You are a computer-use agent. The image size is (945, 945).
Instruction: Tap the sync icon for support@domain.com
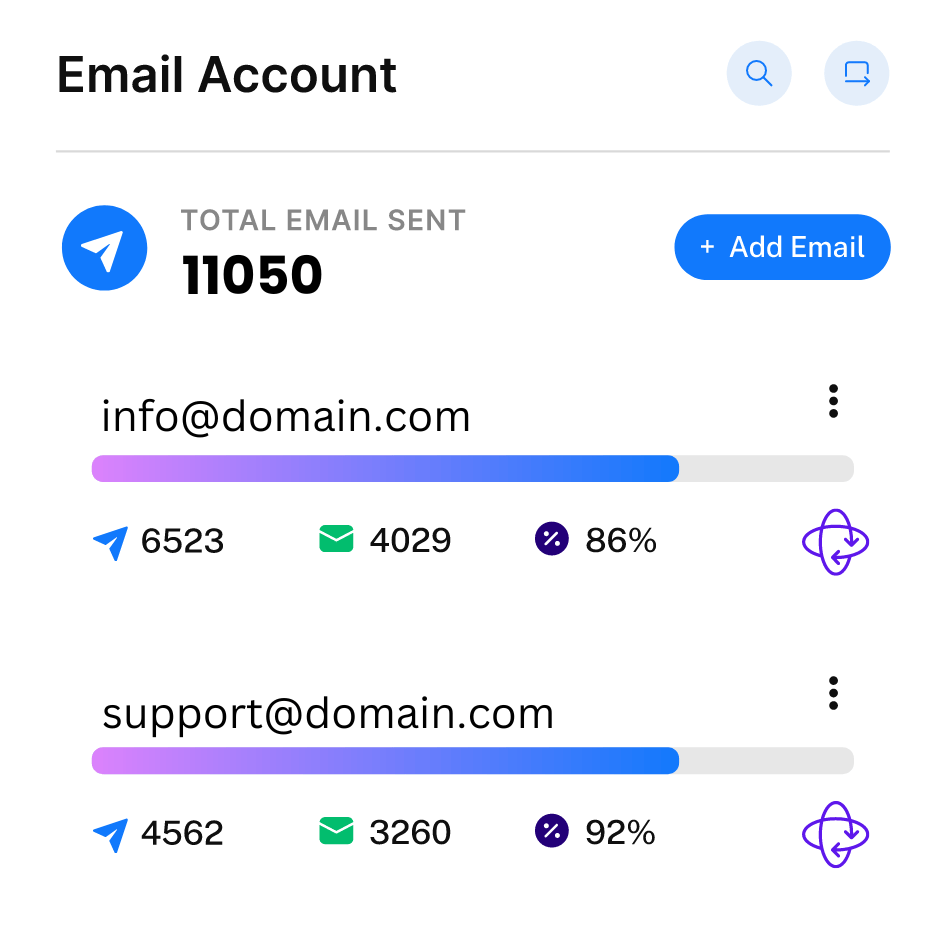click(835, 834)
